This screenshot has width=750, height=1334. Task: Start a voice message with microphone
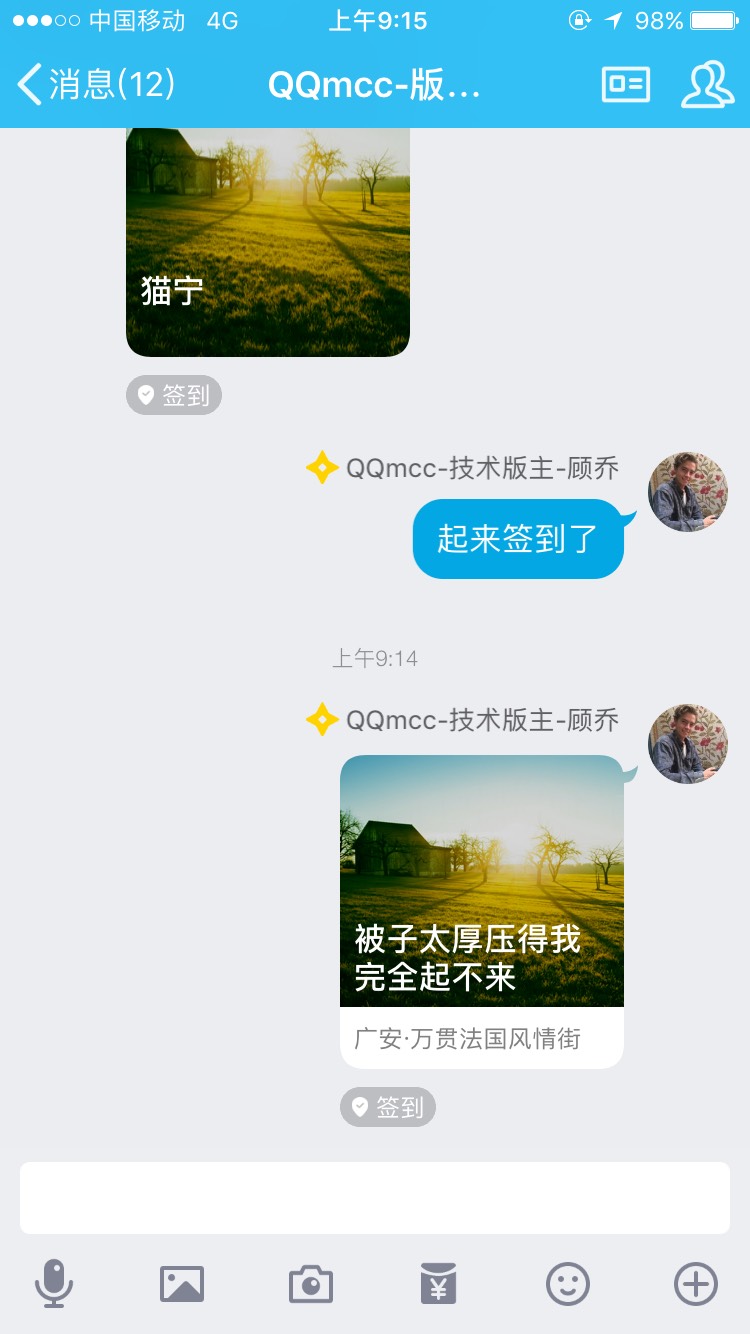[x=54, y=1284]
